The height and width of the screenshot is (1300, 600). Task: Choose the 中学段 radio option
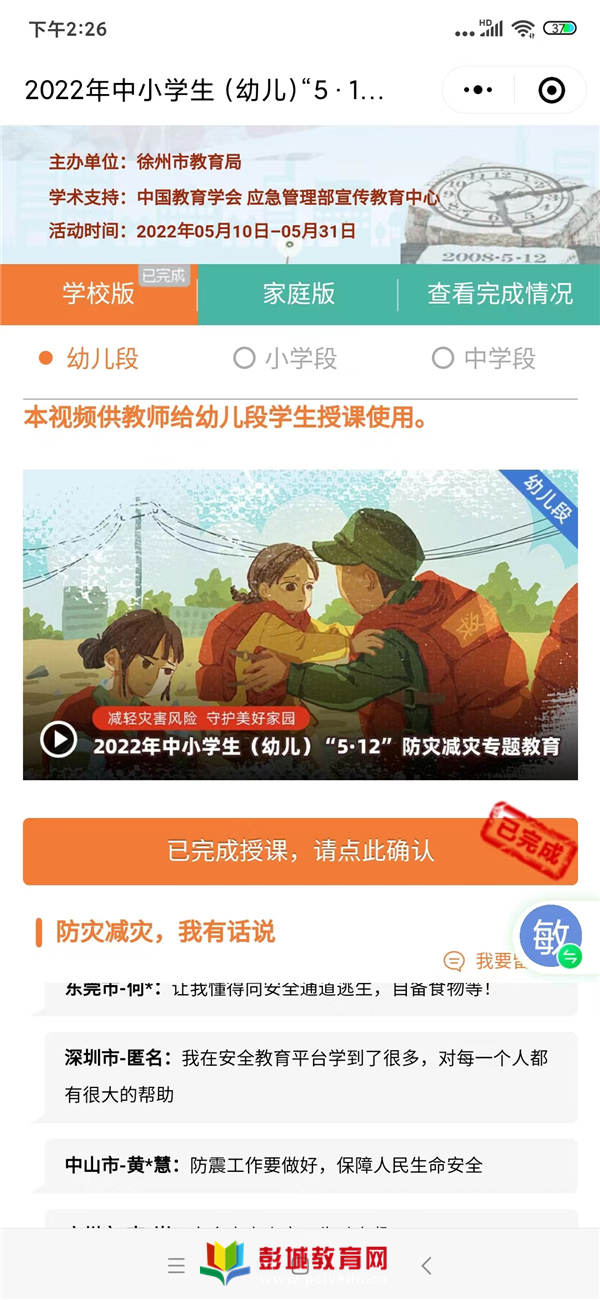tap(485, 358)
